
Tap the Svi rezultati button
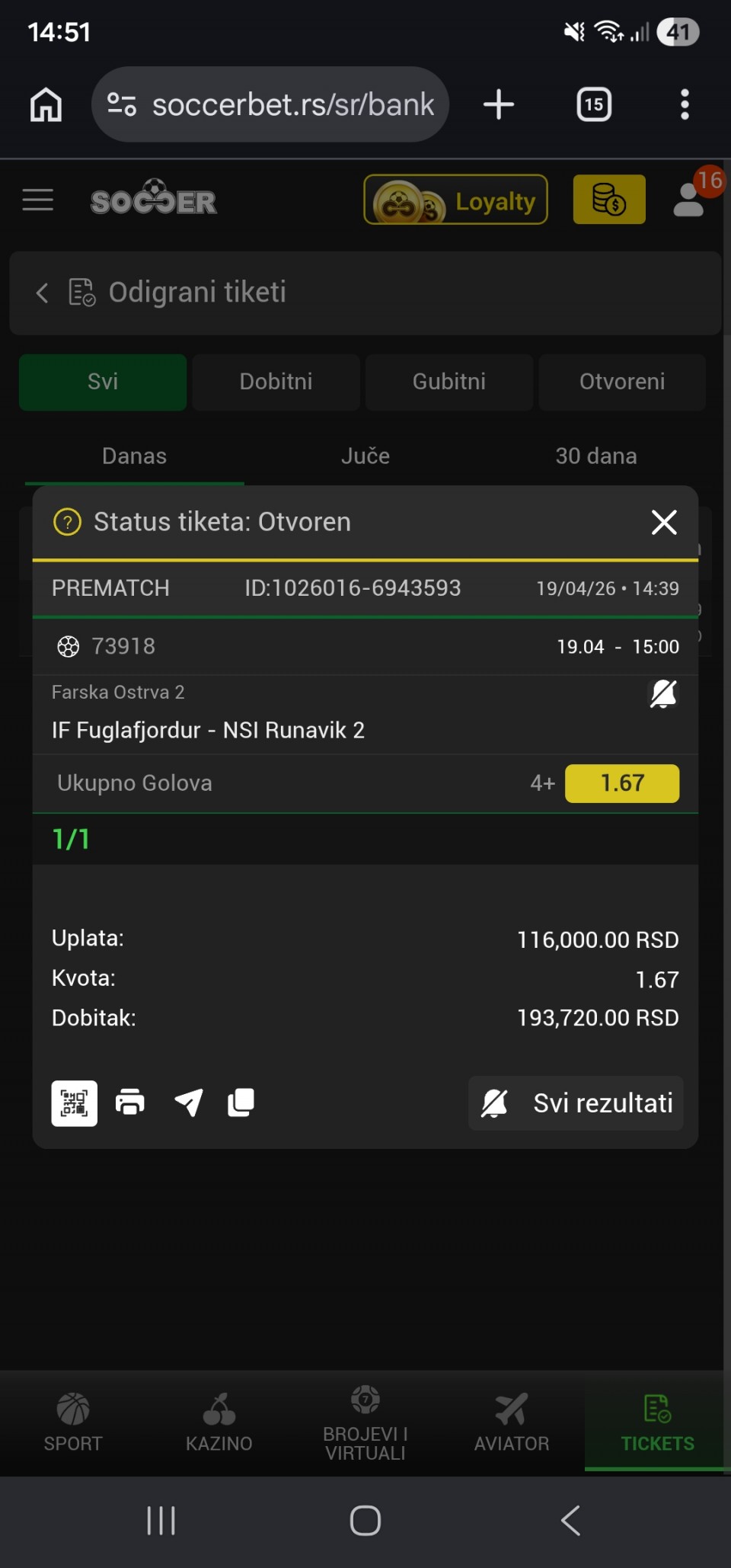tap(576, 1102)
